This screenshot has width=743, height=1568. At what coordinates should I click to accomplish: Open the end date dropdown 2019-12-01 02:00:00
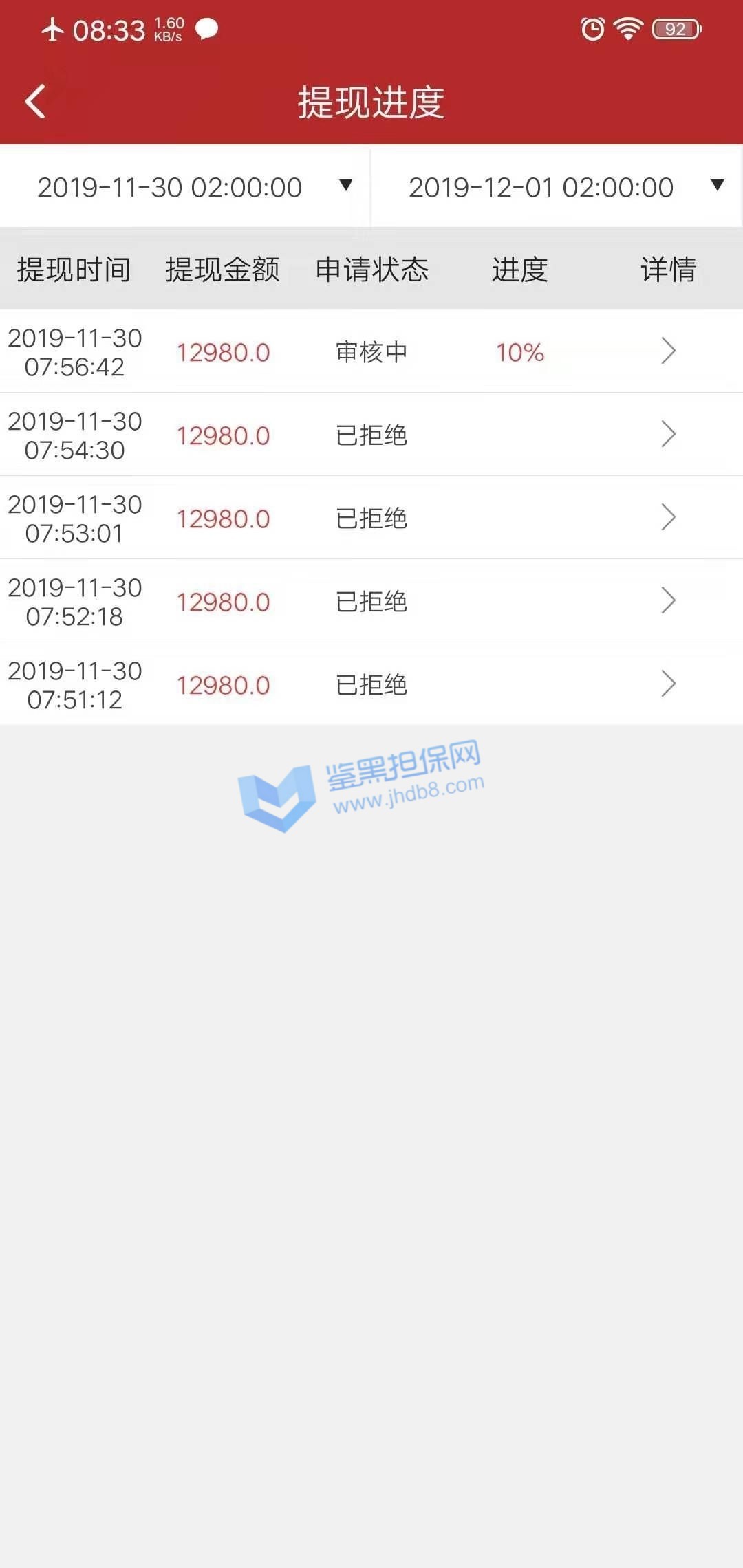tap(557, 187)
